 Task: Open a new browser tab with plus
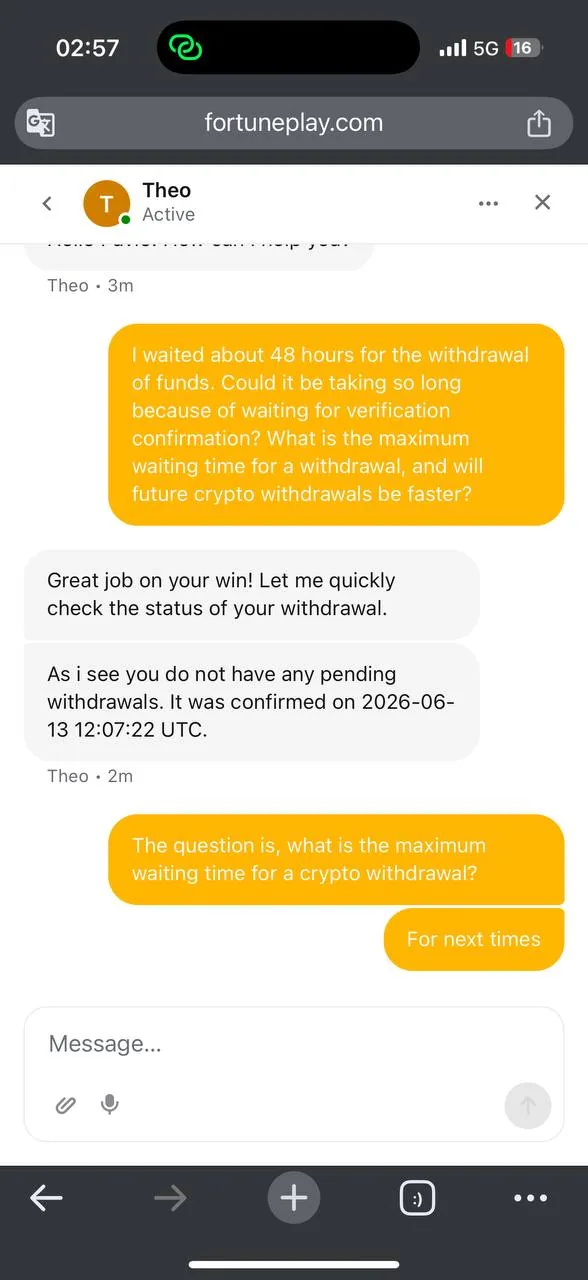coord(293,1198)
